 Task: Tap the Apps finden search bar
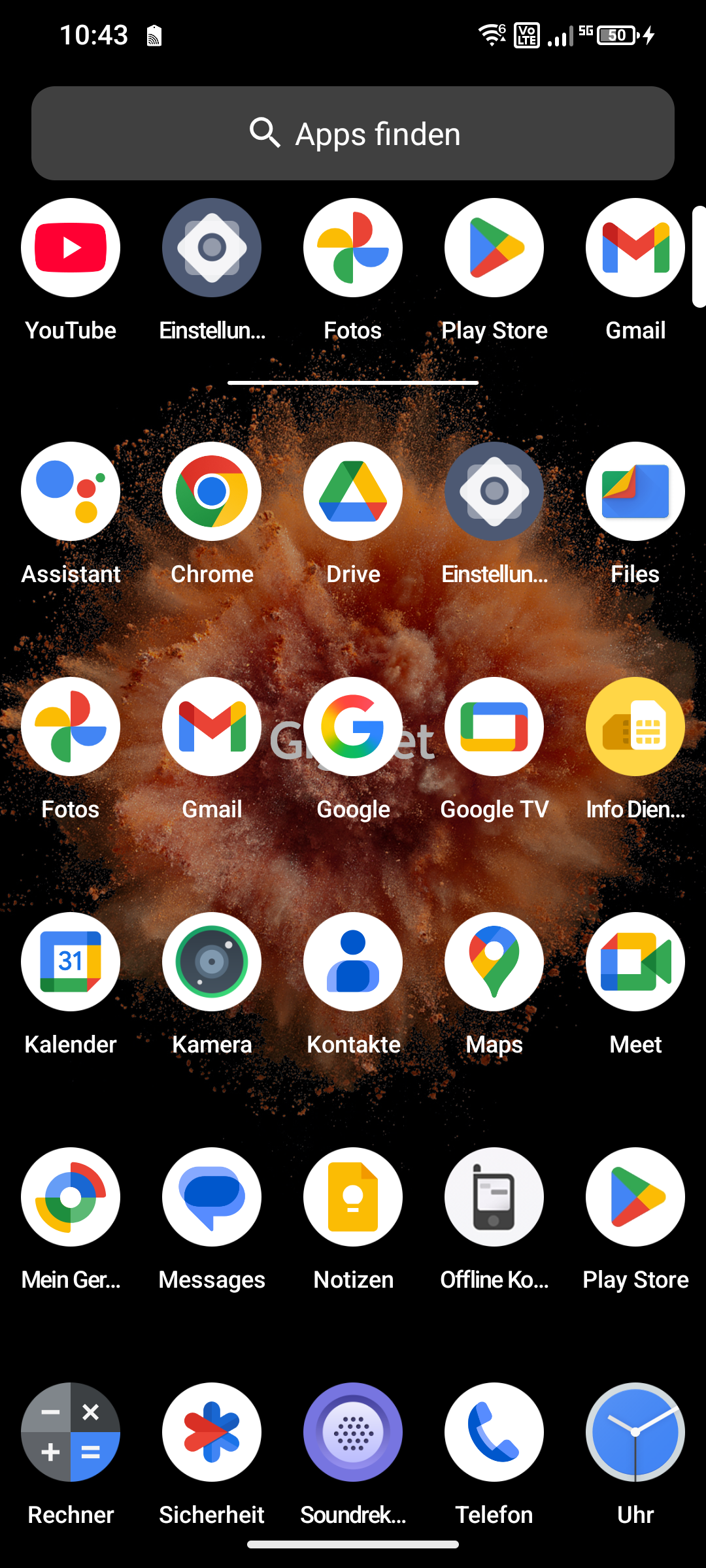click(x=352, y=133)
